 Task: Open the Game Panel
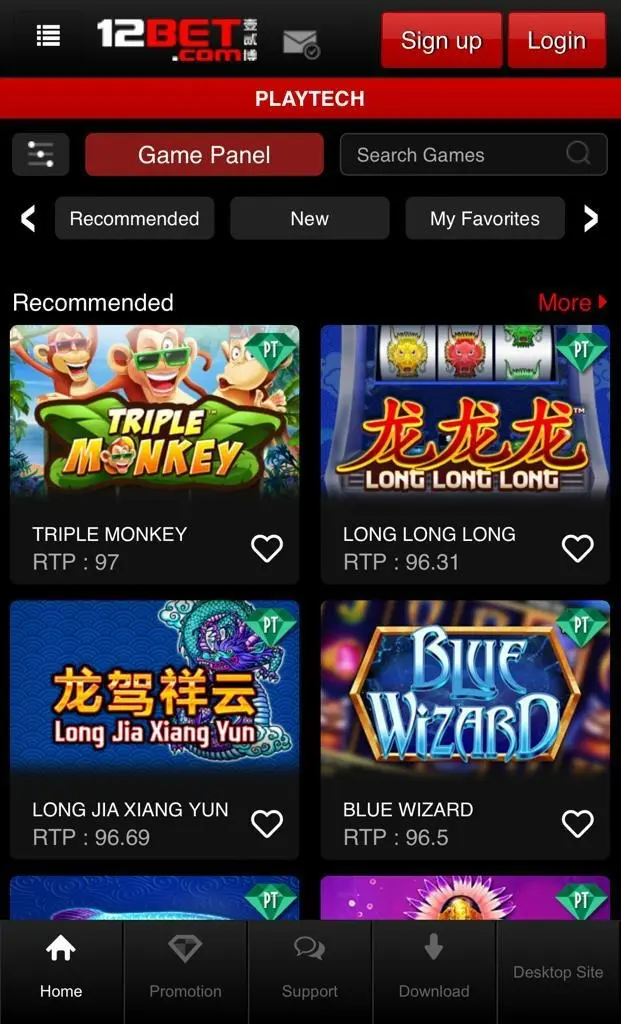click(204, 155)
